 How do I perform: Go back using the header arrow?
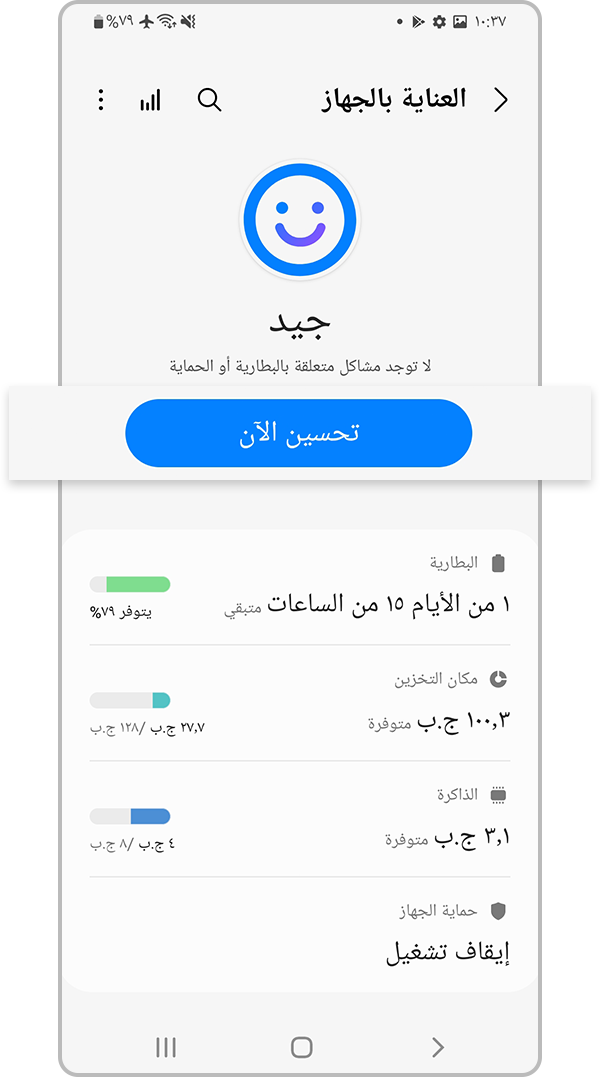coord(501,100)
